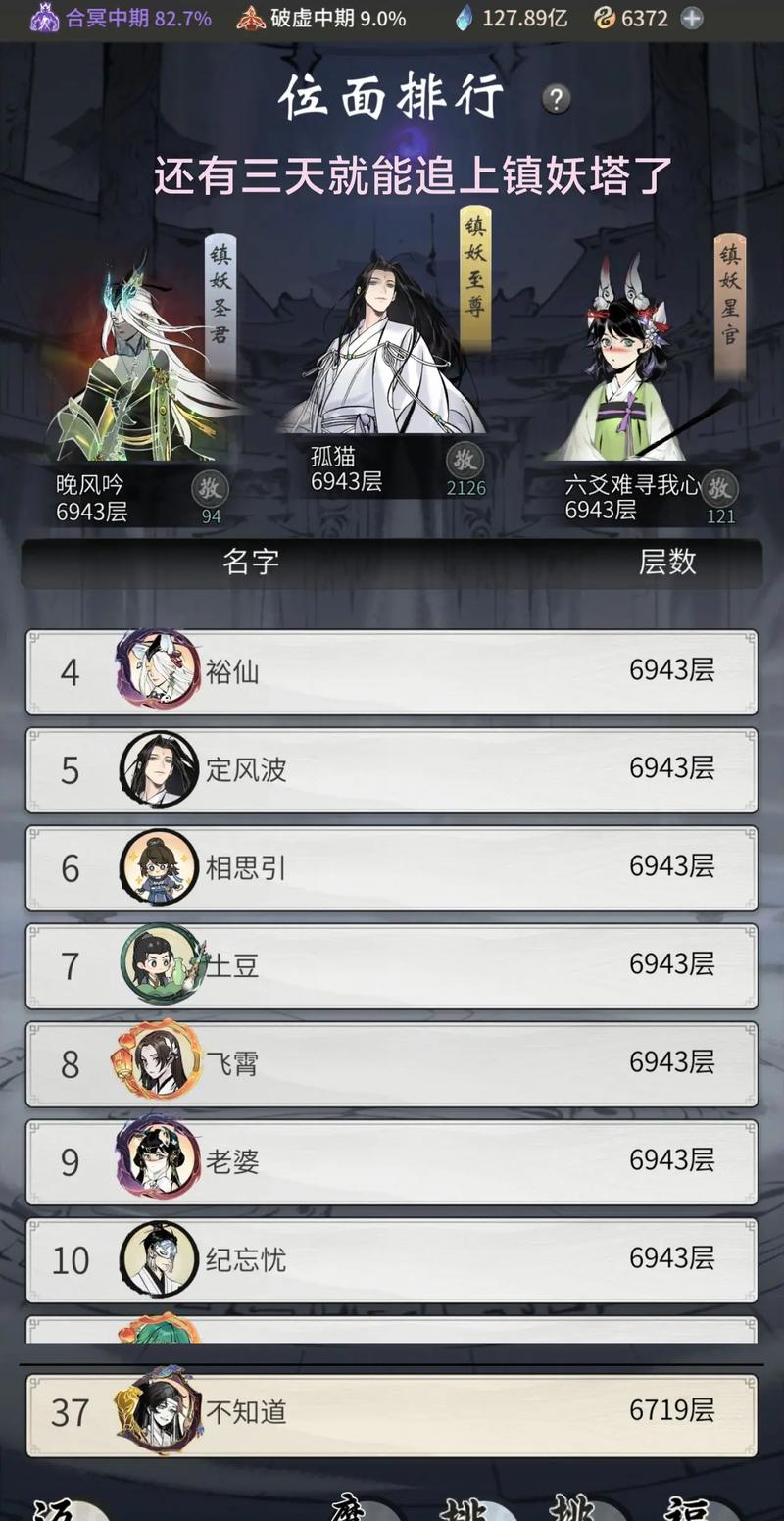View rank 6 player 相思引

[392, 867]
